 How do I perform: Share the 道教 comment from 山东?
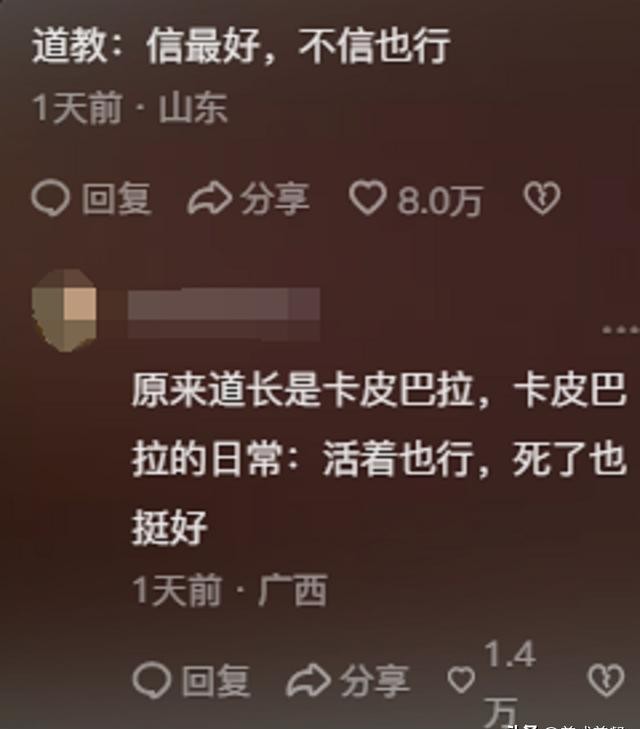click(249, 199)
